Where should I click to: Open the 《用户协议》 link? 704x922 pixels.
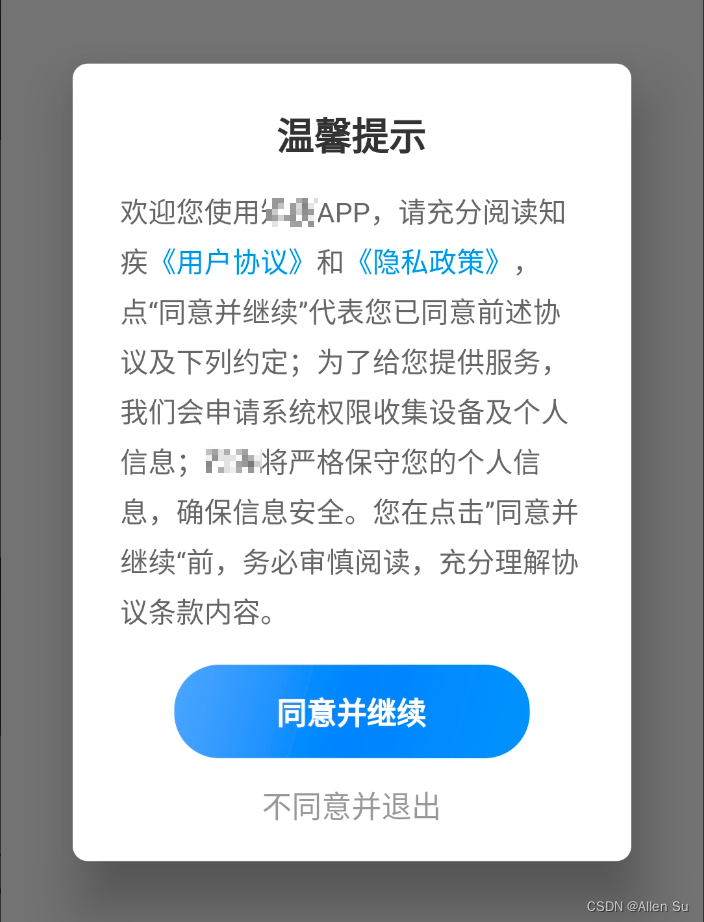pos(232,262)
